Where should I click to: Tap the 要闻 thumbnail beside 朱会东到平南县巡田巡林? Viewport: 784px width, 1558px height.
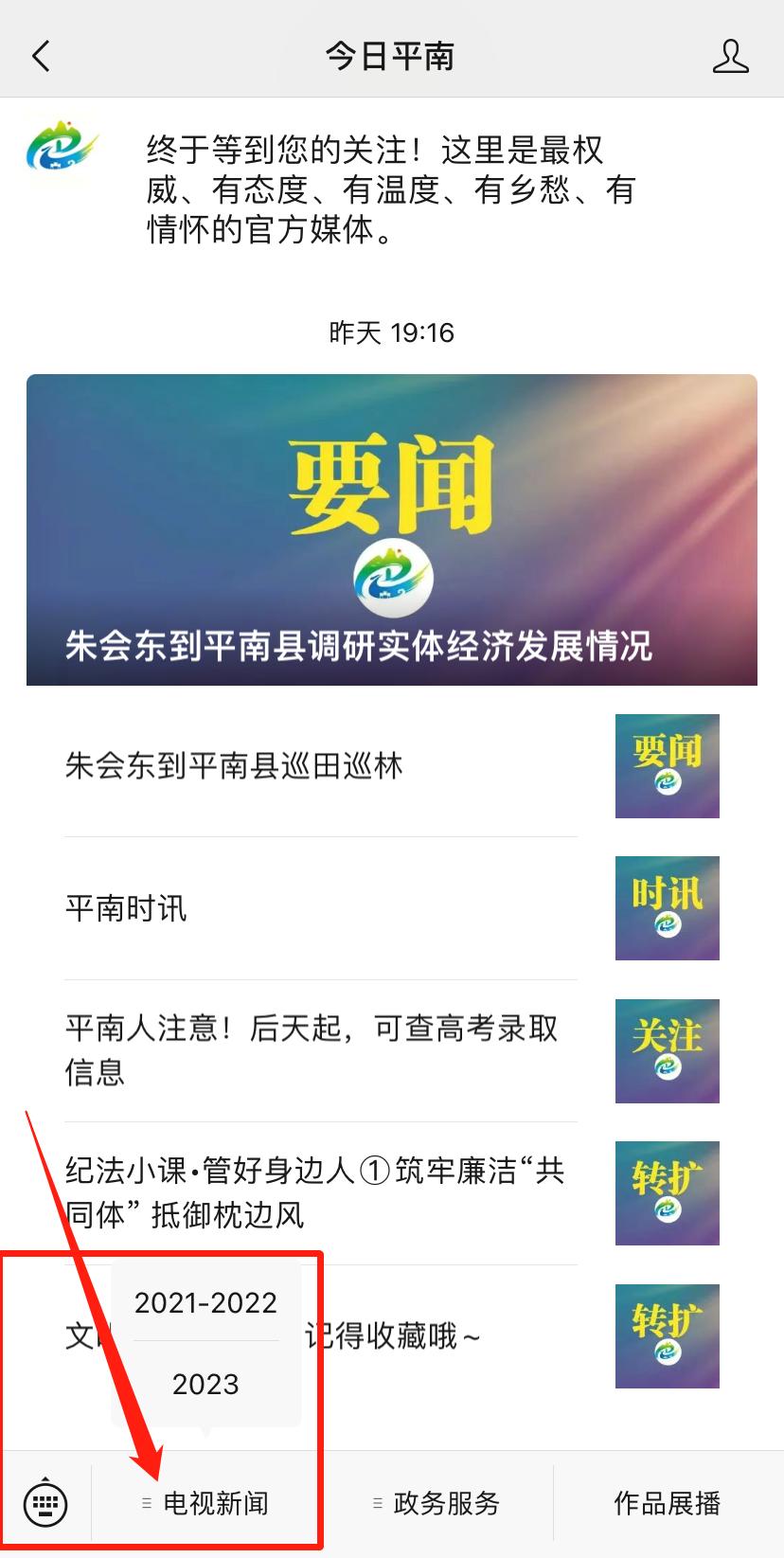(x=667, y=767)
